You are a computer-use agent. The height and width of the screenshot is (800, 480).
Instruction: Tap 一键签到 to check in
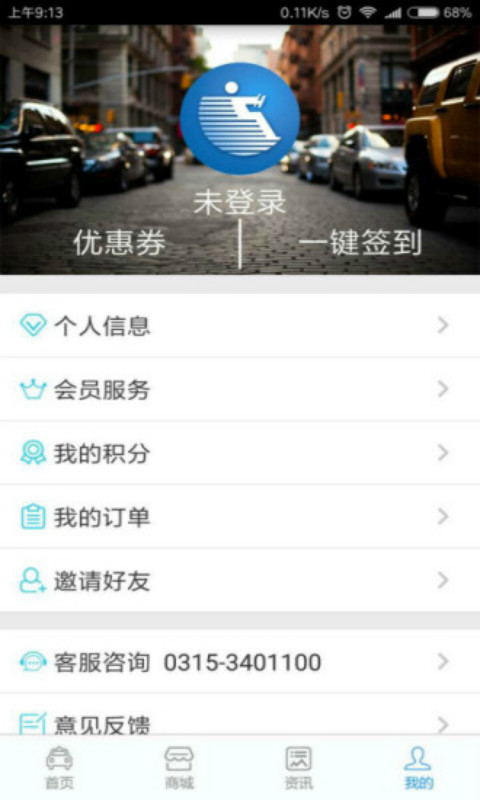click(360, 242)
